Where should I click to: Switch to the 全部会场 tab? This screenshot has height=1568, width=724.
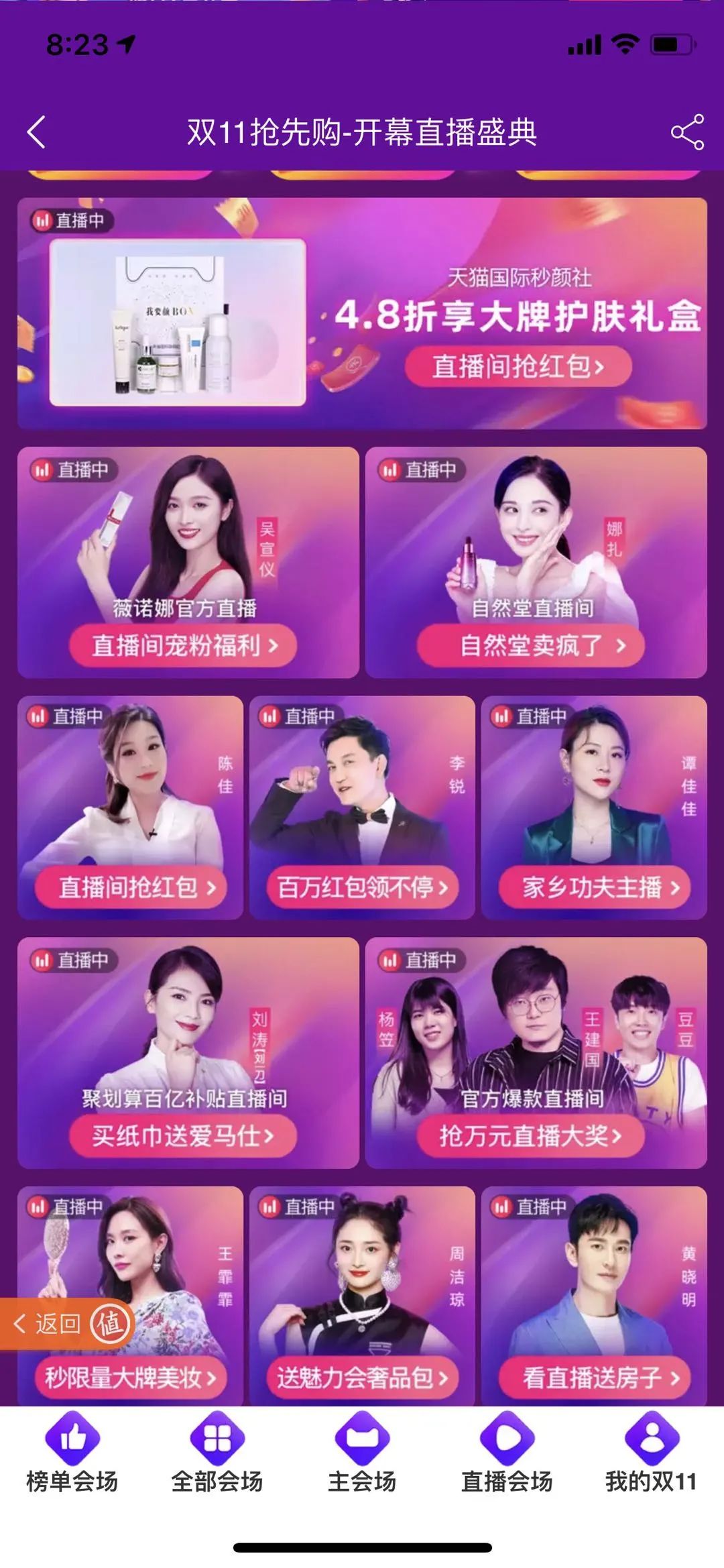point(217,1454)
